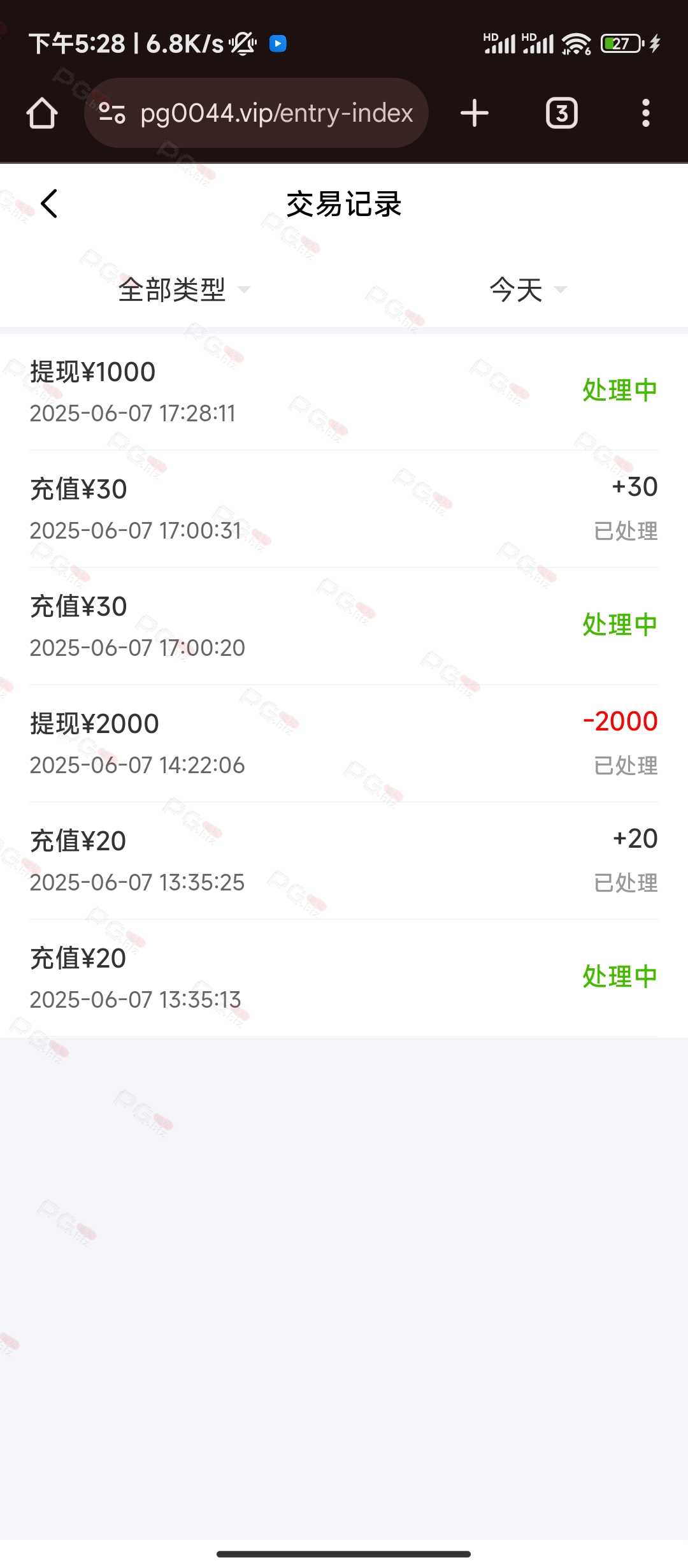688x1568 pixels.
Task: Tap the pg0044.vip address bar
Action: click(256, 113)
